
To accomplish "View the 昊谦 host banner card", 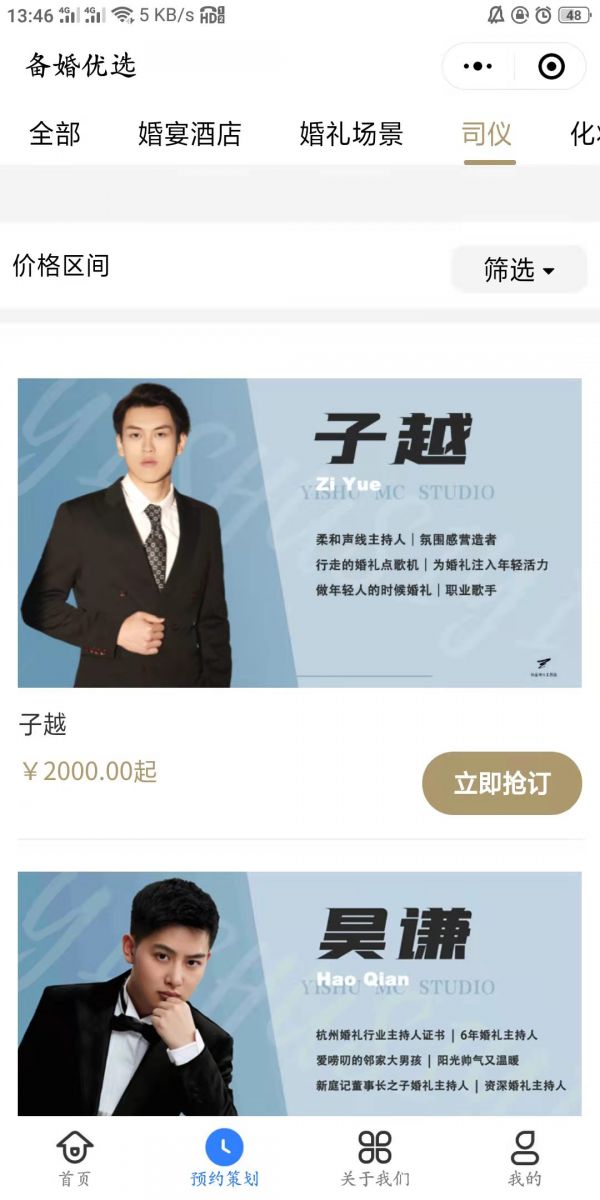I will pyautogui.click(x=300, y=993).
